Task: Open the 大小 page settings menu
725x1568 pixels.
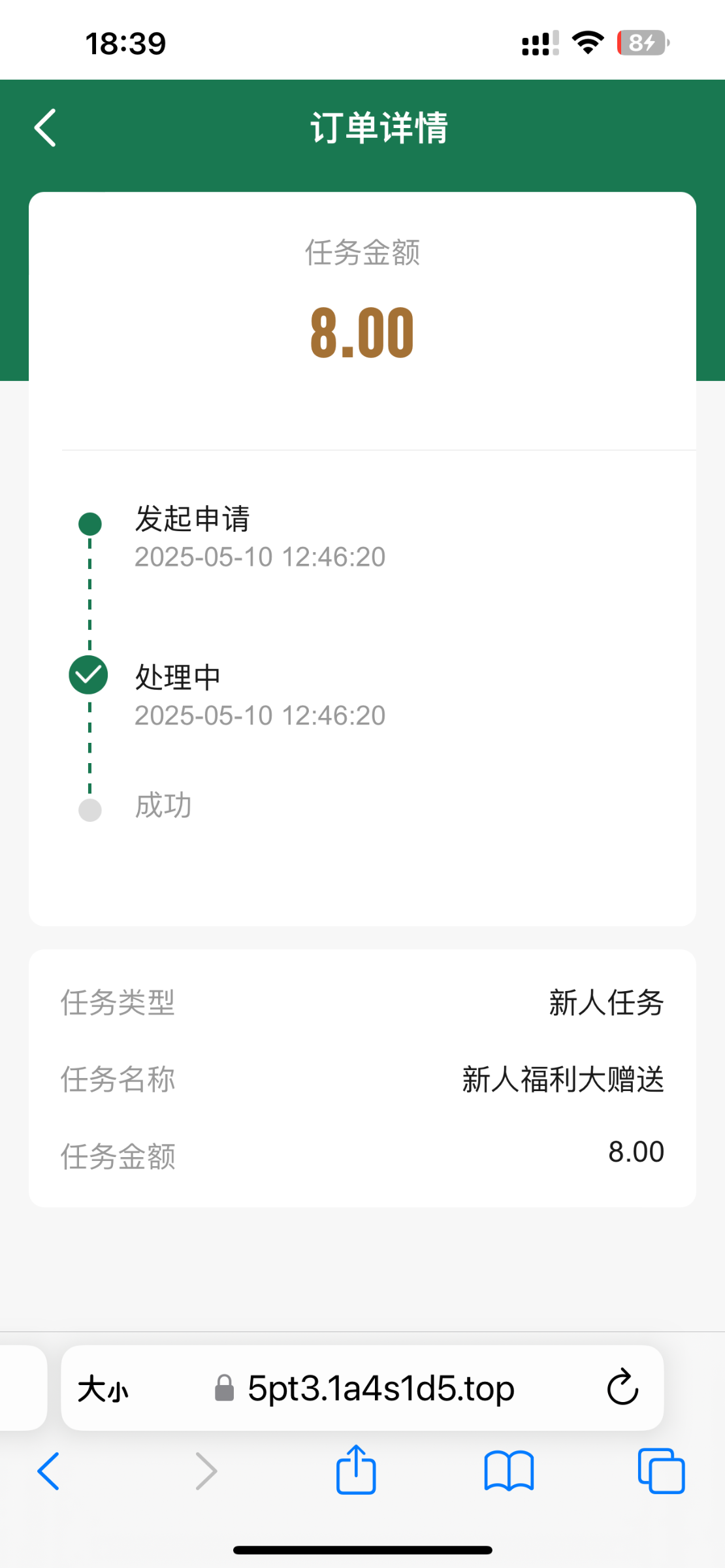Action: pos(103,1388)
